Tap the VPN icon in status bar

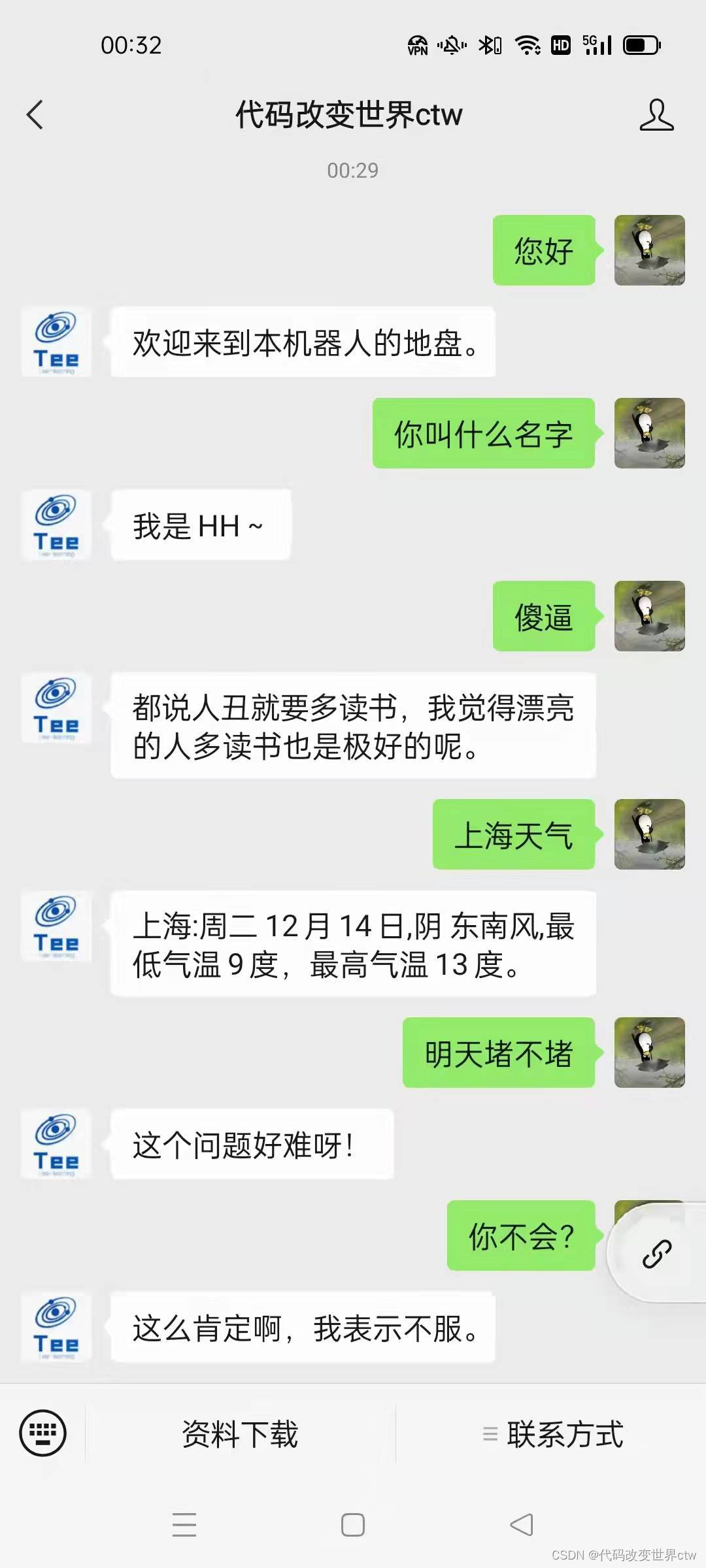(x=418, y=44)
